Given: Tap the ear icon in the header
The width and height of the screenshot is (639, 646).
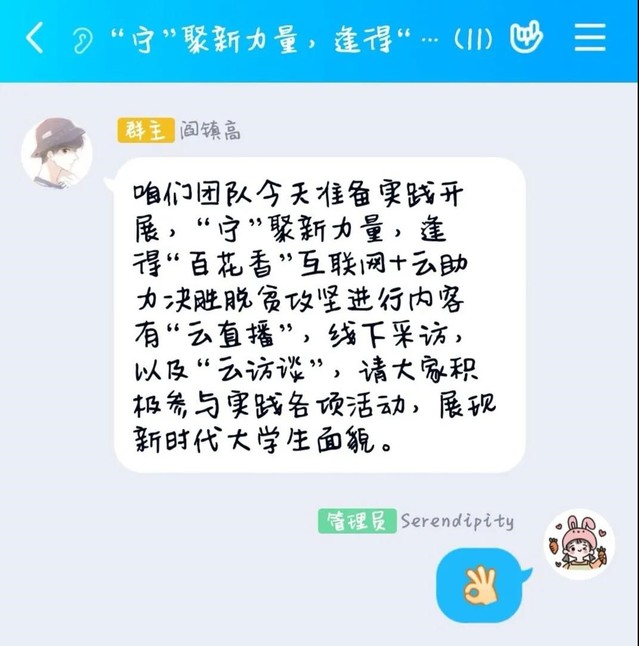Looking at the screenshot, I should 81,40.
